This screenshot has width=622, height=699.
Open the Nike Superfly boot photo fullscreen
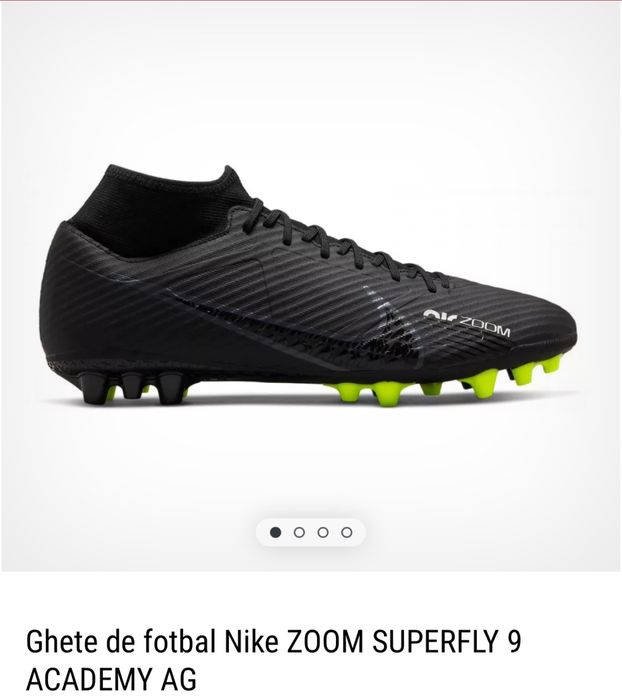[310, 290]
